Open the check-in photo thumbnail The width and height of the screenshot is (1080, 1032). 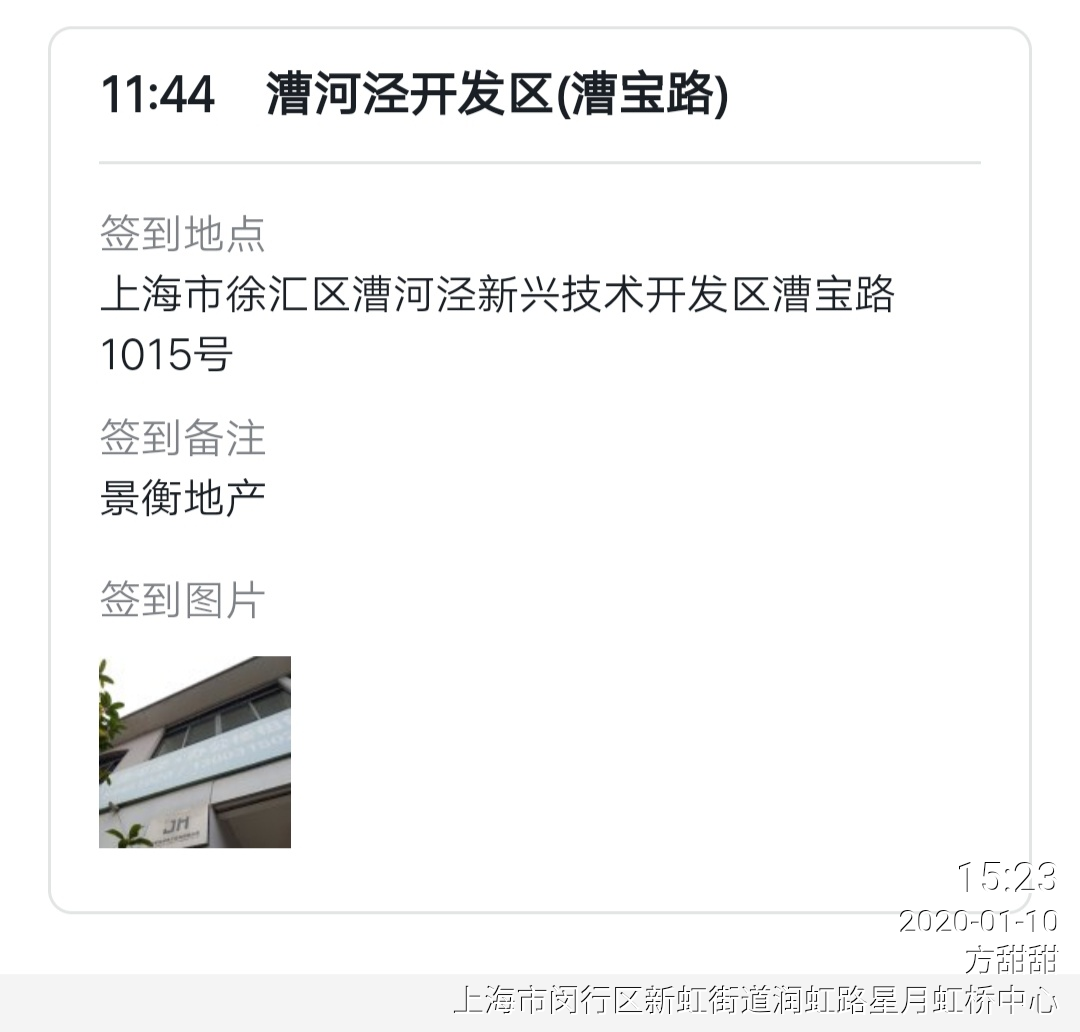(195, 752)
